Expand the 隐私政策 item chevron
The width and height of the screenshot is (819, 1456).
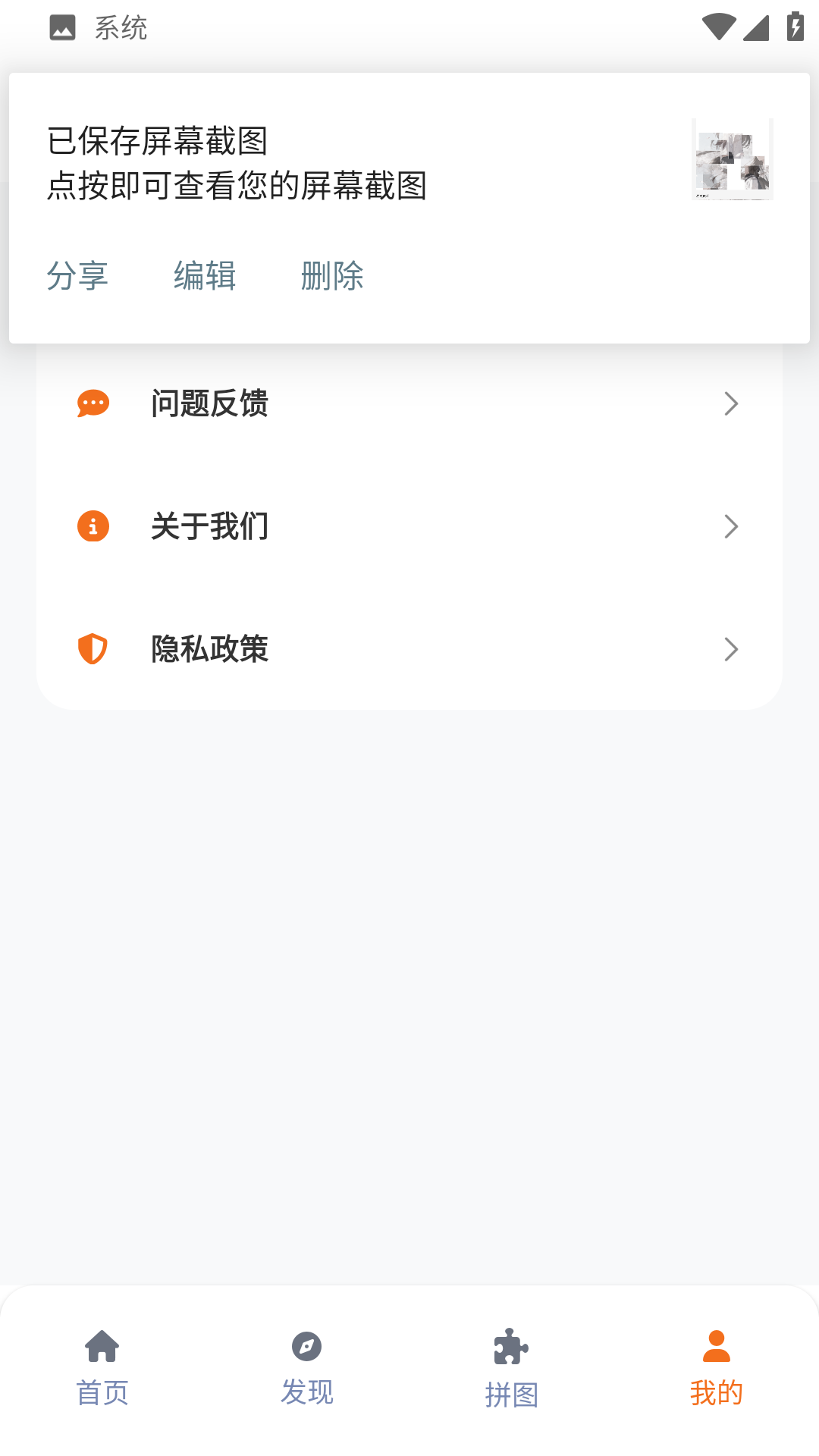click(x=730, y=649)
